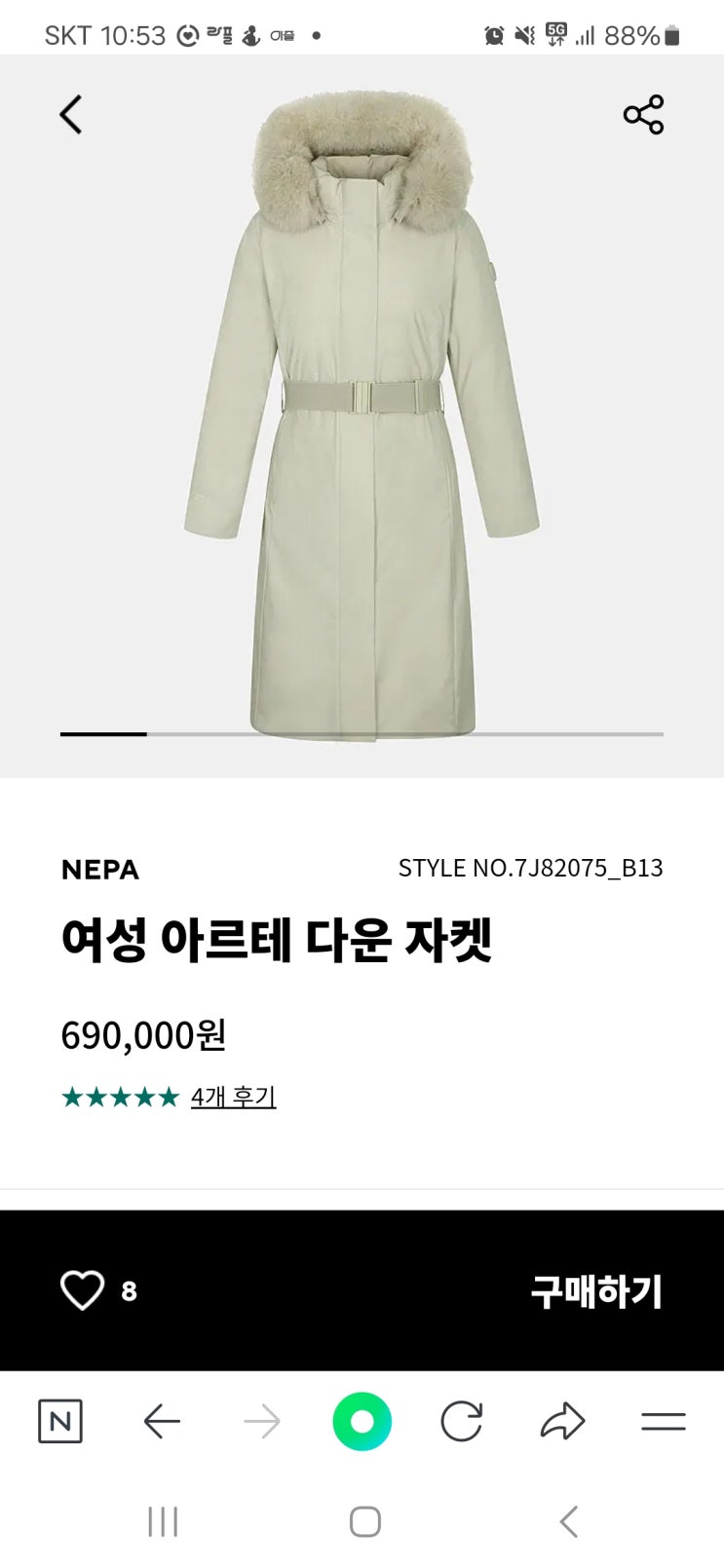This screenshot has width=724, height=1568.
Task: Share this NEPA down jacket
Action: tap(643, 115)
